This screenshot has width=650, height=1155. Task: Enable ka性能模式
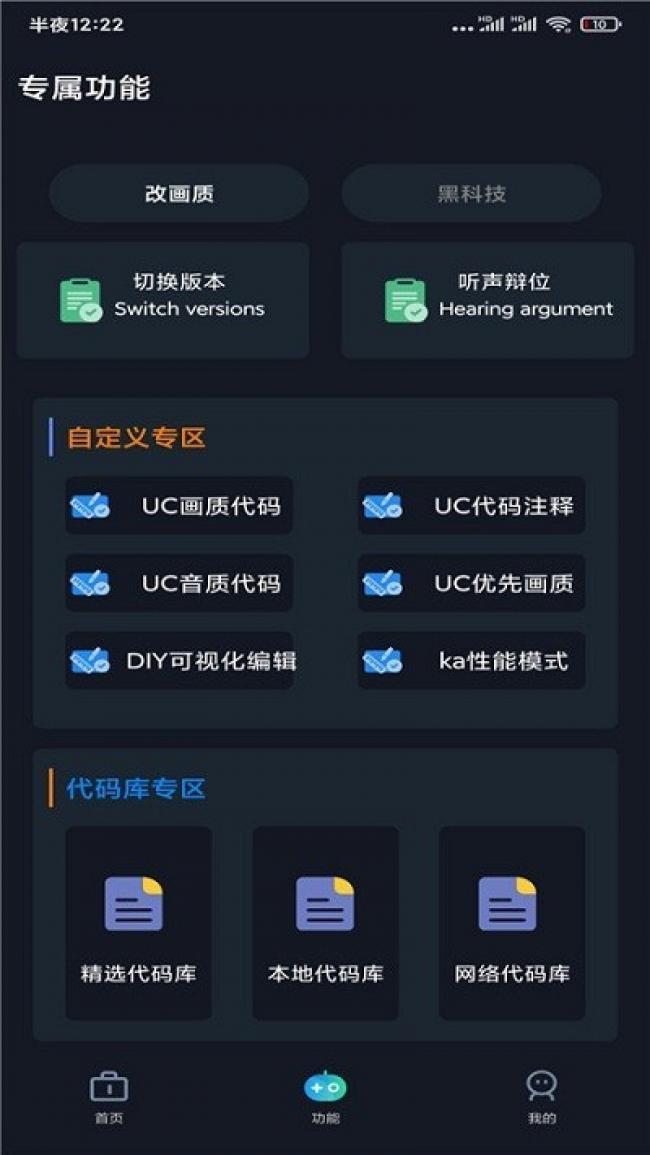[x=471, y=660]
